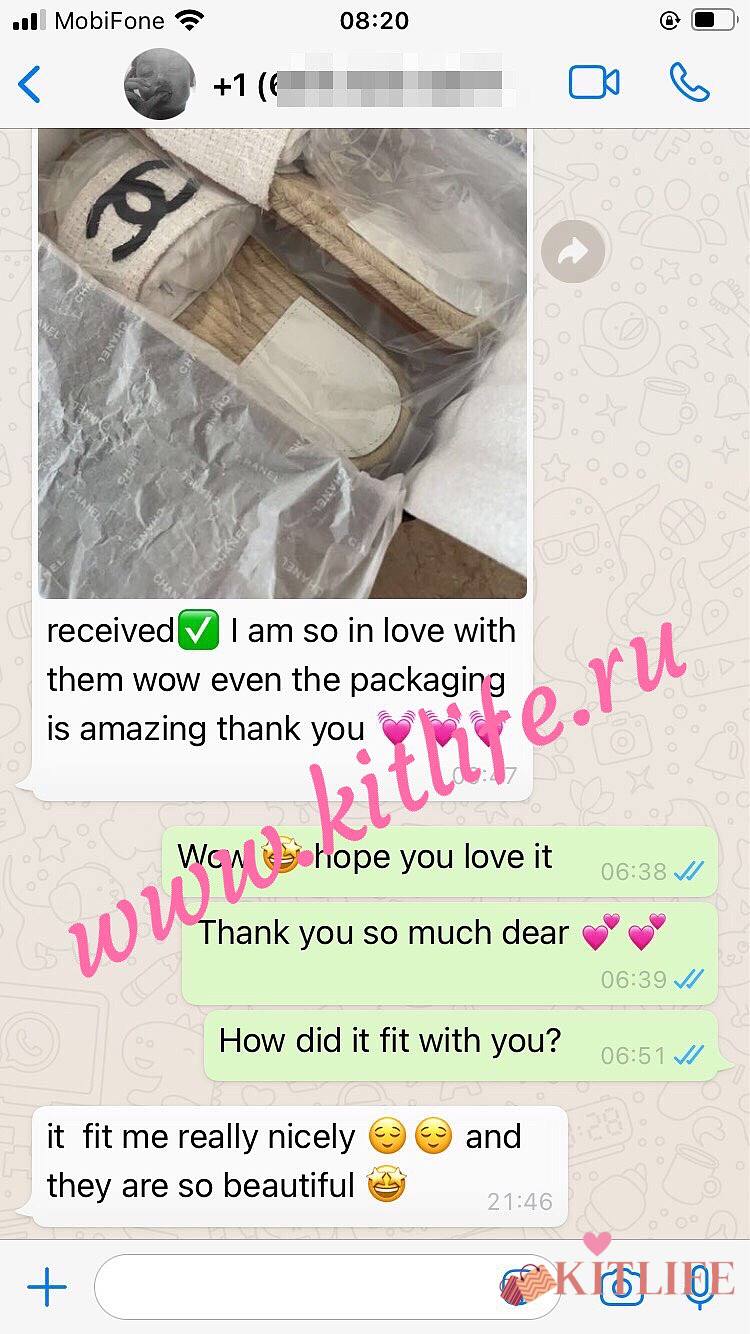750x1334 pixels.
Task: Open the camera to take a photo
Action: [x=620, y=1288]
